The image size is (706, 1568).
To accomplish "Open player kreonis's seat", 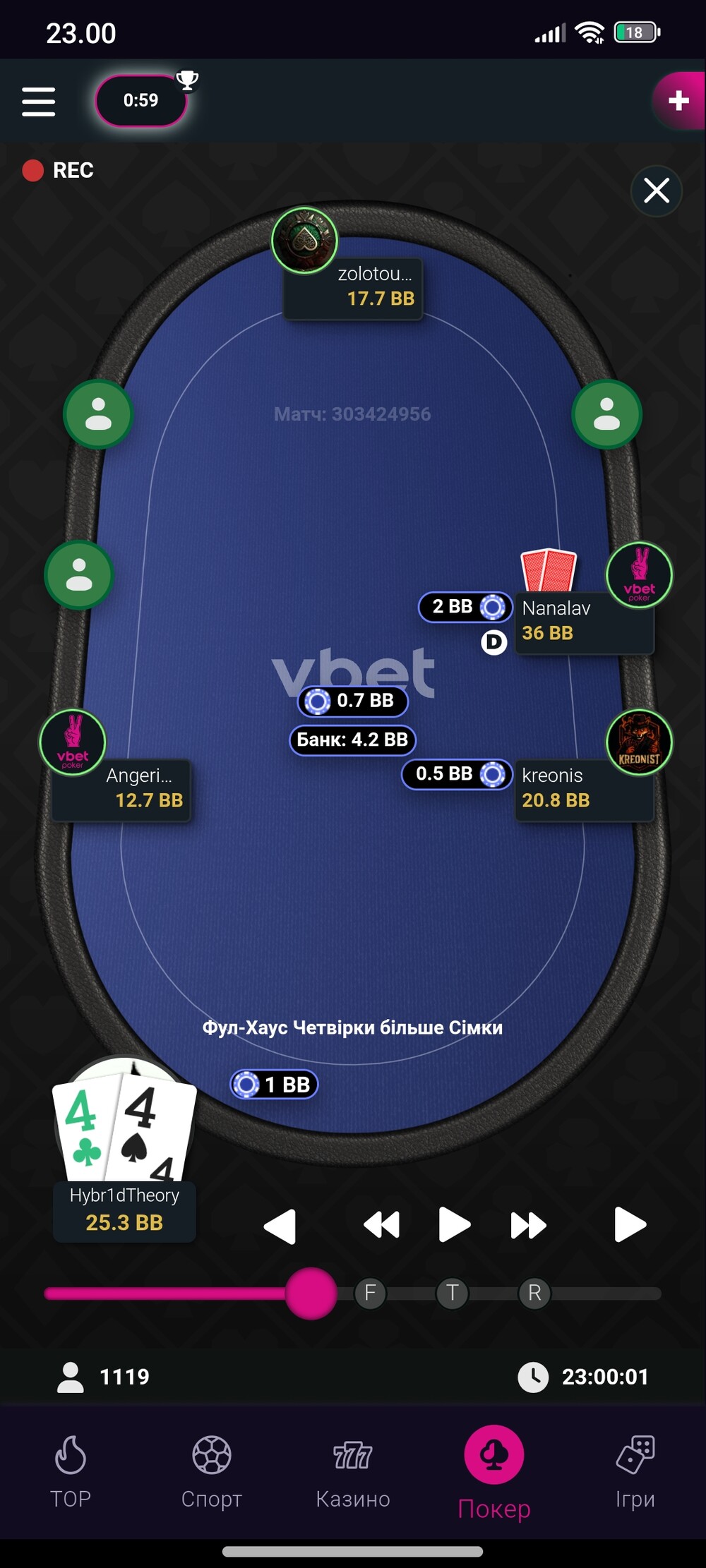I will pyautogui.click(x=585, y=788).
